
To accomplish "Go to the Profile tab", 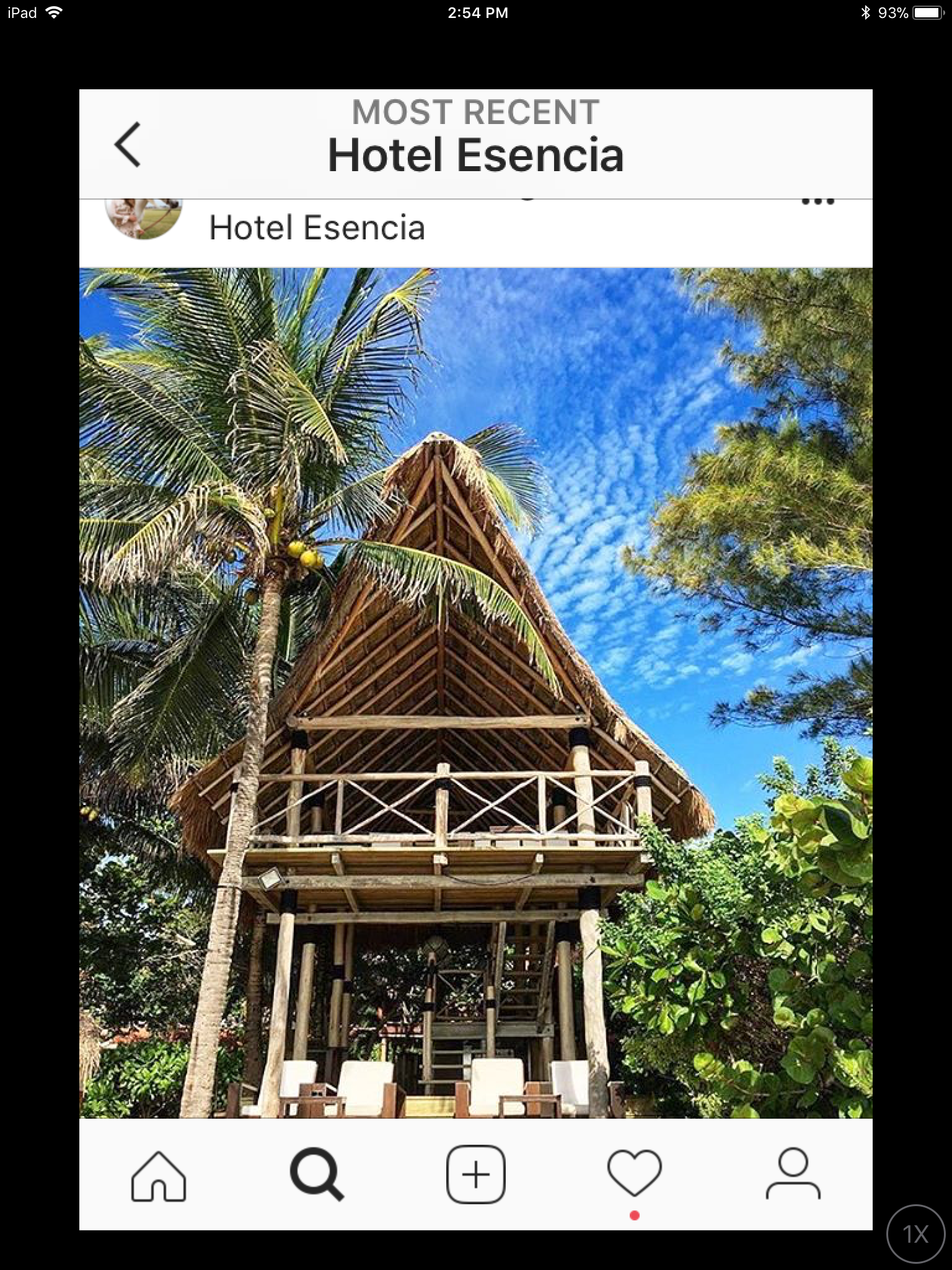I will [x=793, y=1176].
